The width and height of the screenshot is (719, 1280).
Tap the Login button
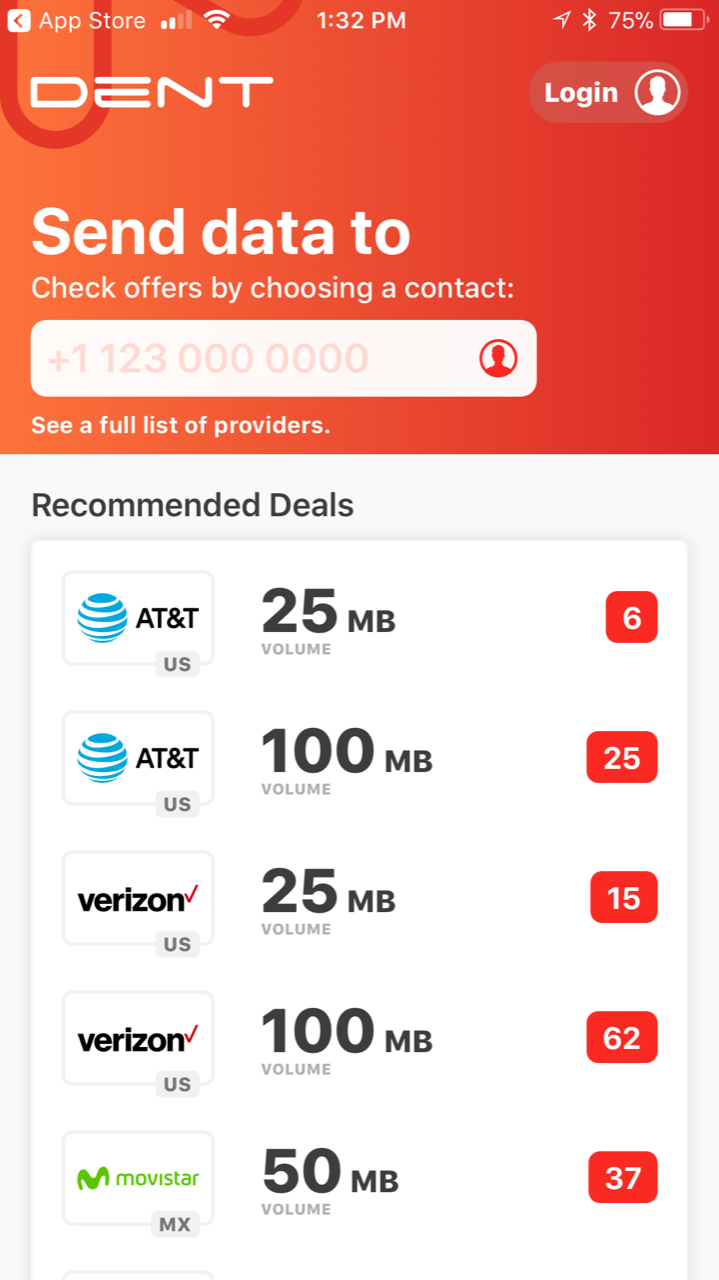click(608, 93)
